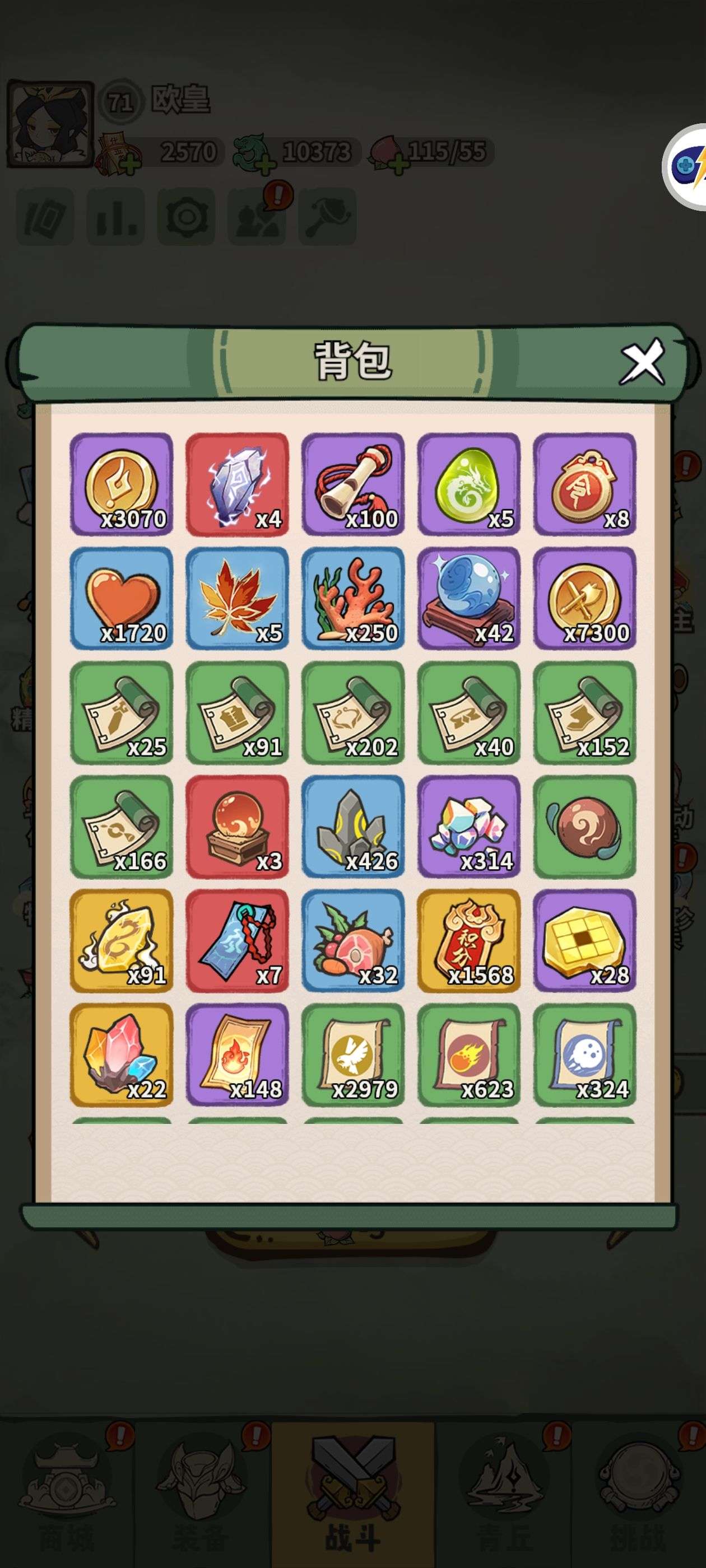
Task: Tap the axe coin item x7300
Action: coord(584,598)
